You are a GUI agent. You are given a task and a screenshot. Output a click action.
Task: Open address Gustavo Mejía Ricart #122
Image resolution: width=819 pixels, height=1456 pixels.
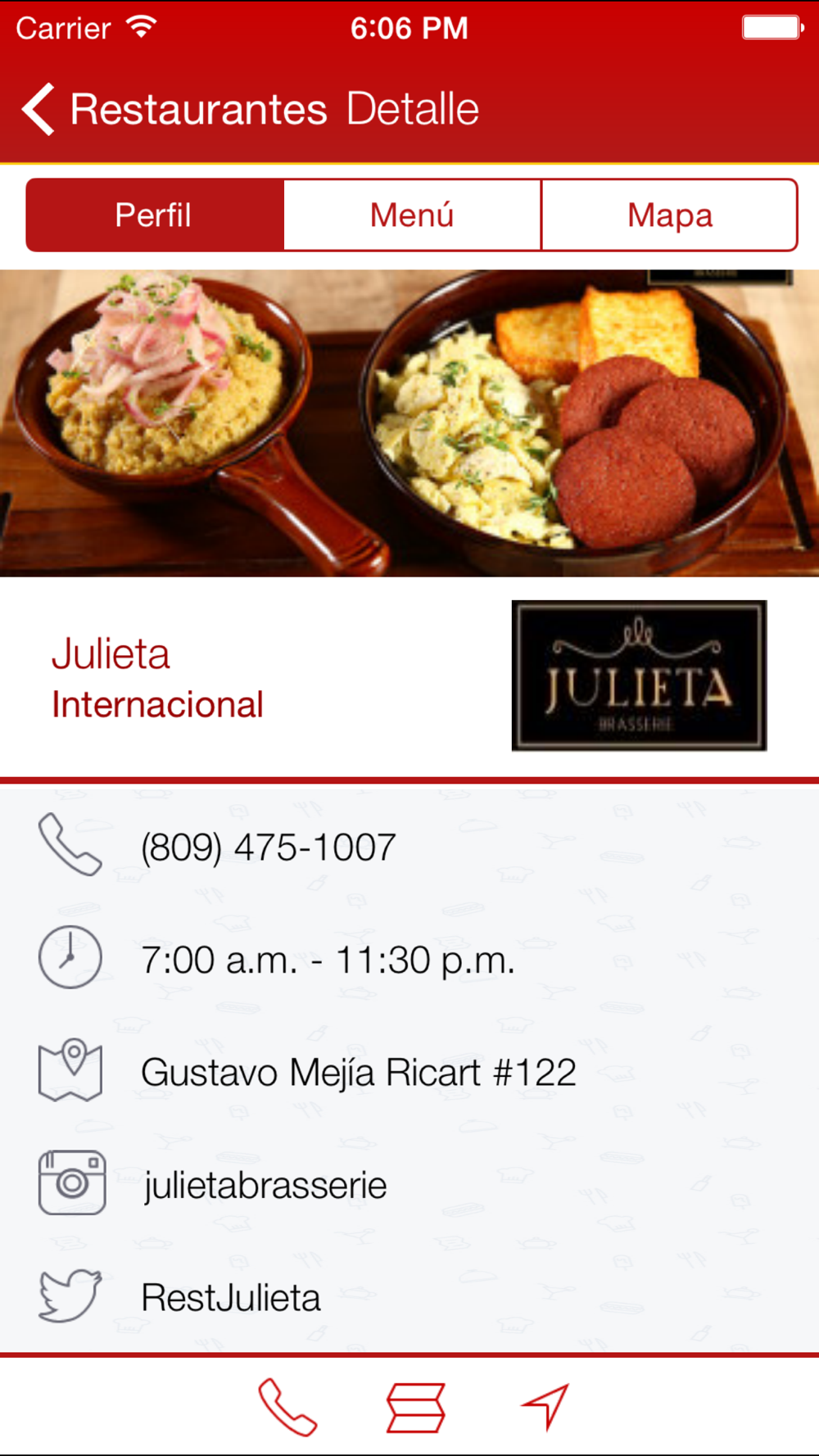tap(358, 1073)
